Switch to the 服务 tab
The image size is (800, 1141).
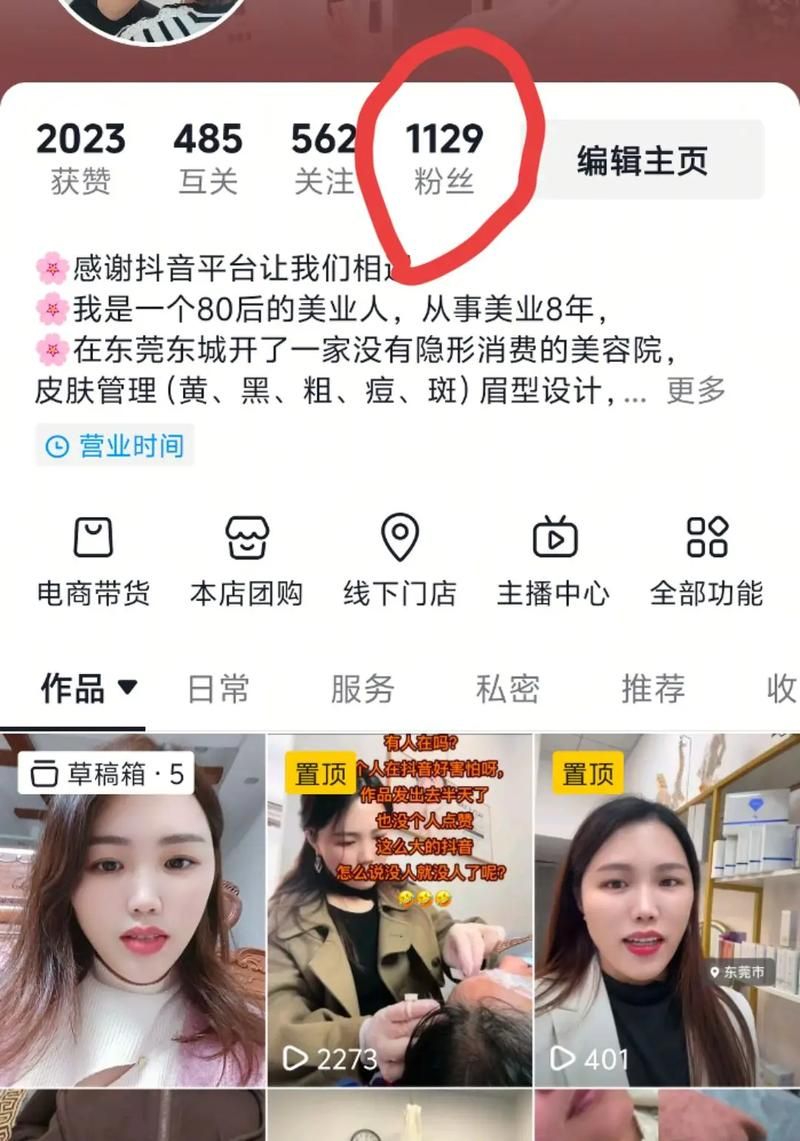pyautogui.click(x=363, y=689)
